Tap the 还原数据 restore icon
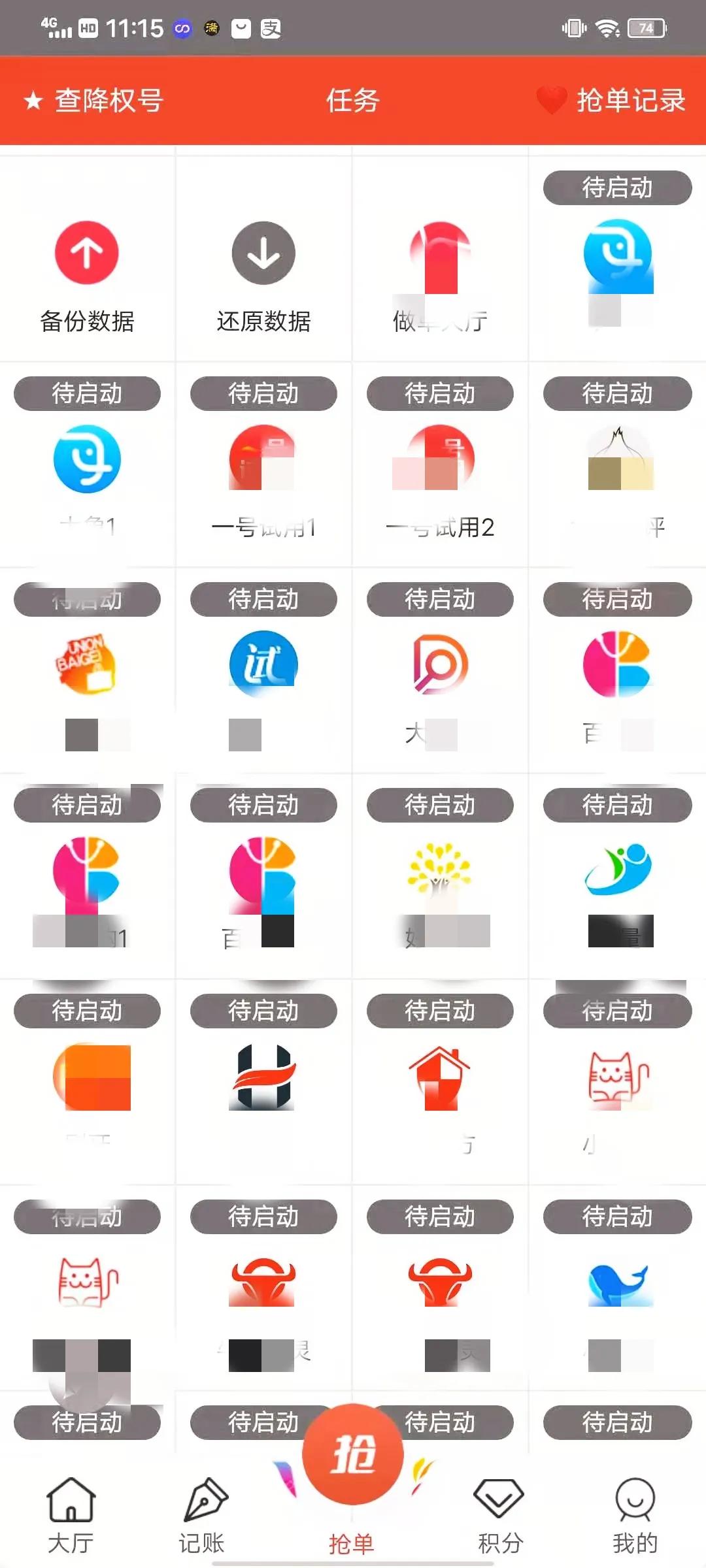Screen dimensions: 706x1568 click(x=263, y=254)
